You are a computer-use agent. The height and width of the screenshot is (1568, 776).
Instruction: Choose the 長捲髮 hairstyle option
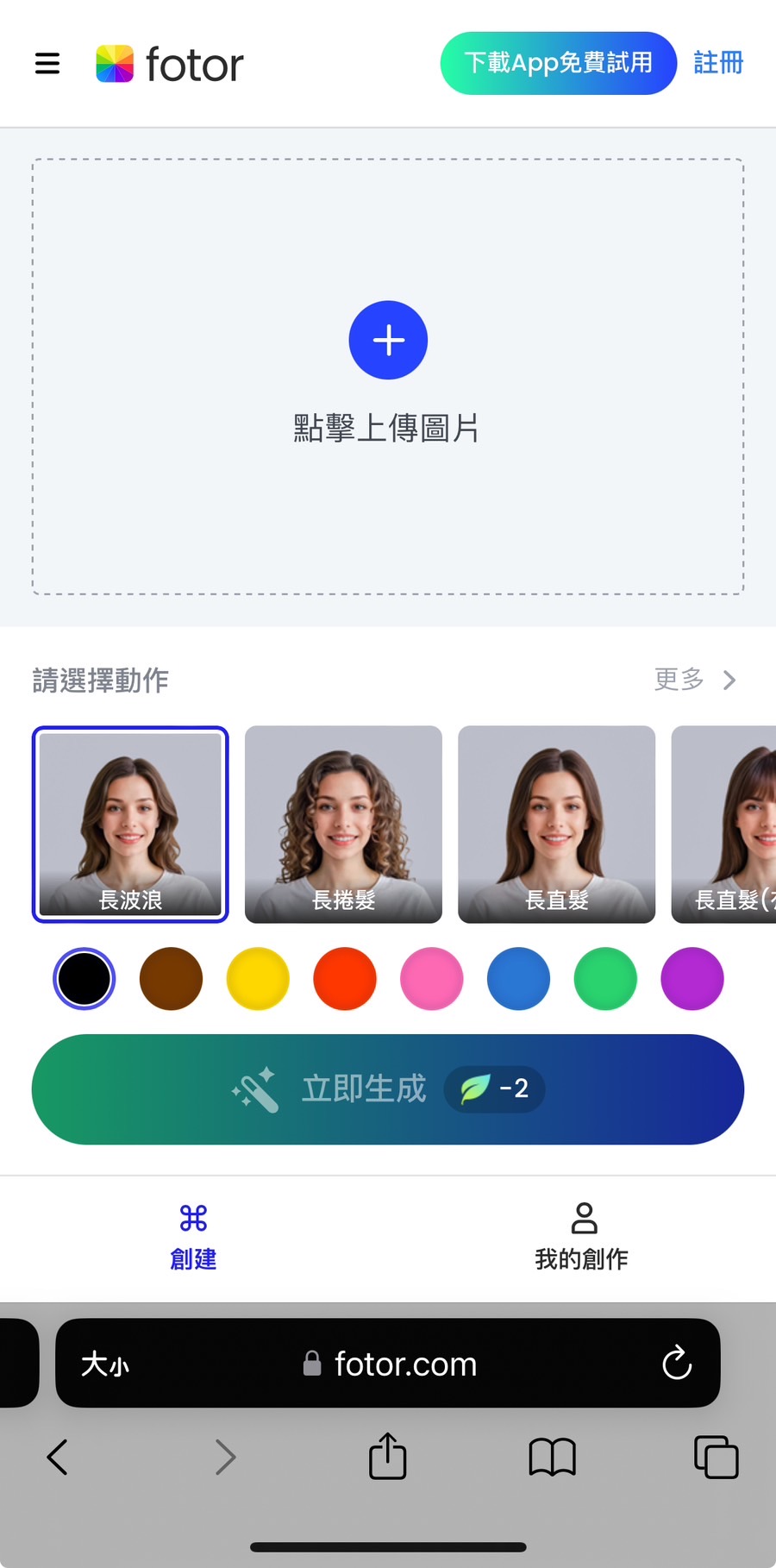(x=342, y=825)
